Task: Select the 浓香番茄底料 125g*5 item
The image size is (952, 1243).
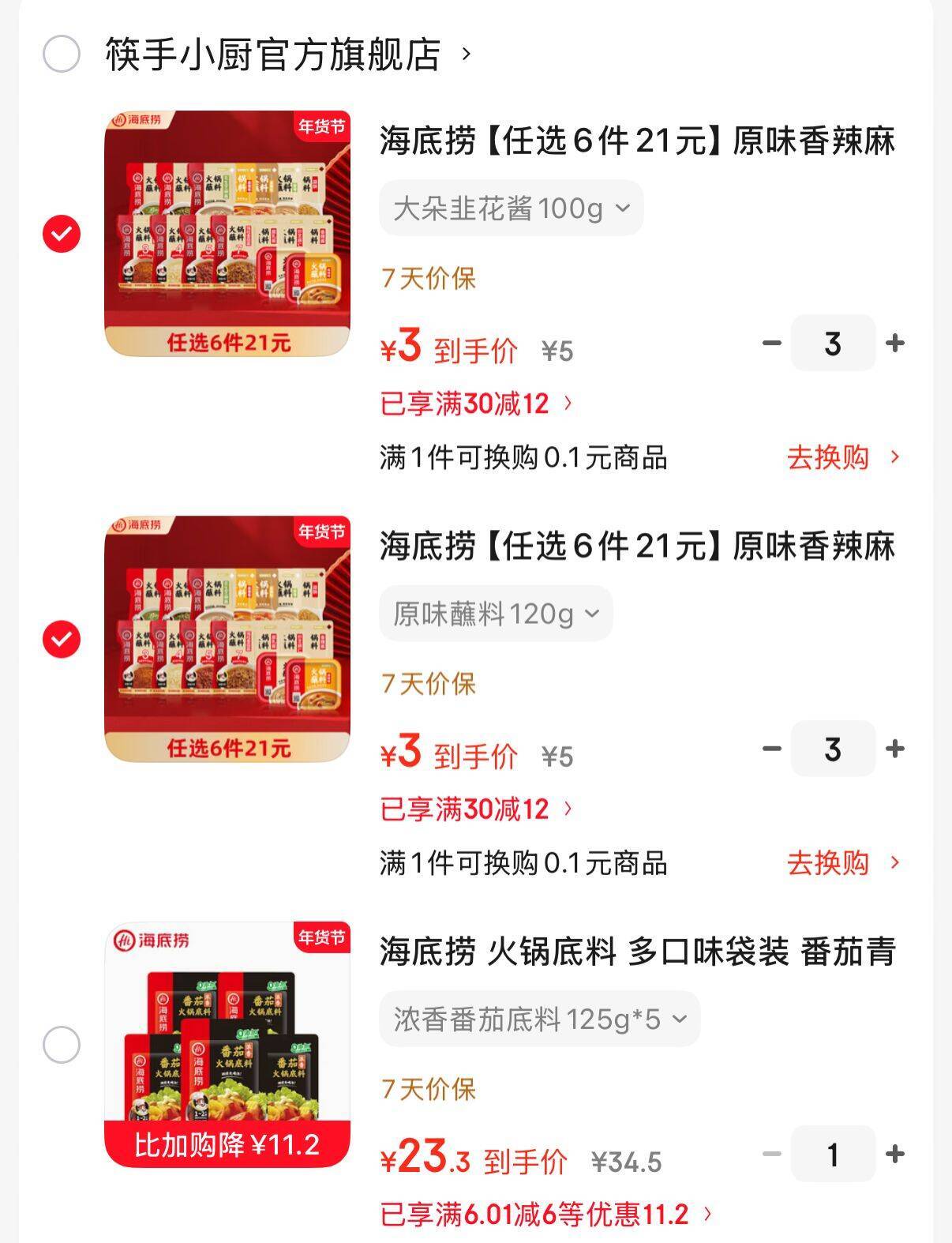Action: [62, 1045]
